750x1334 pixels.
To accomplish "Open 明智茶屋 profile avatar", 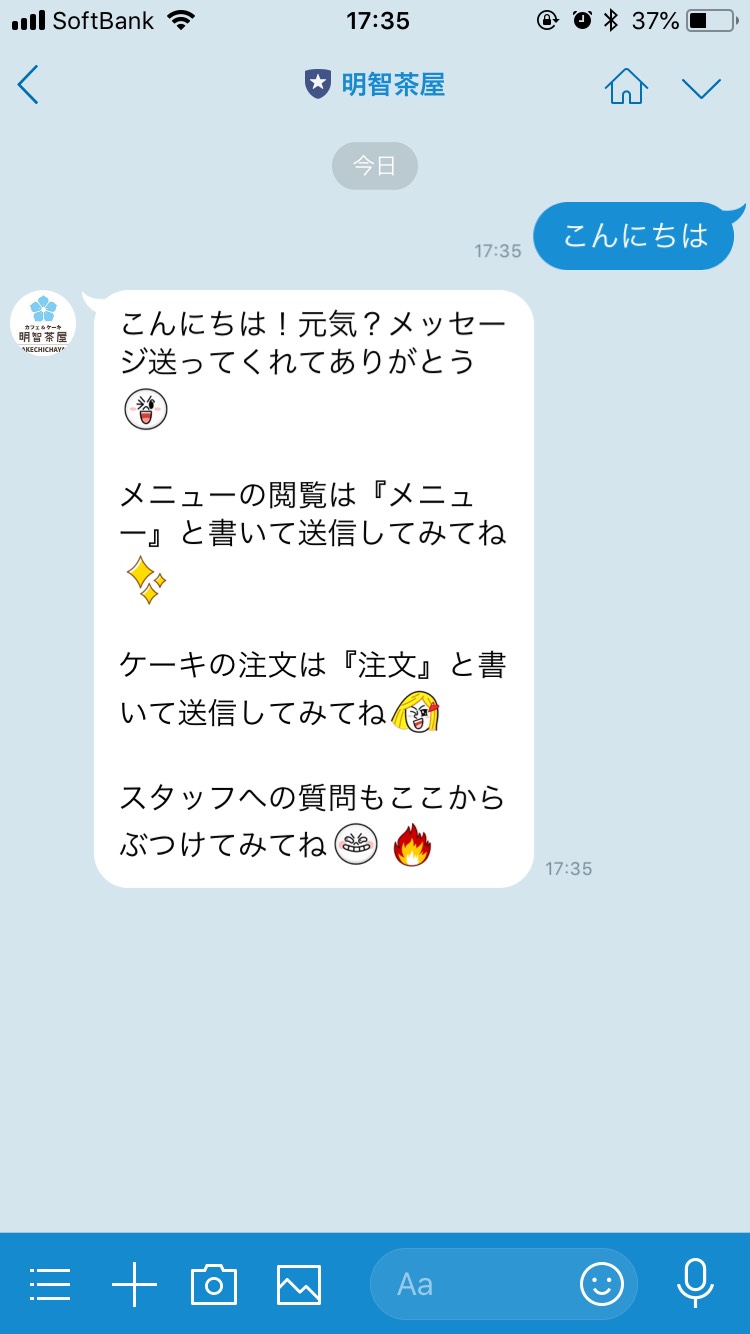I will point(43,323).
